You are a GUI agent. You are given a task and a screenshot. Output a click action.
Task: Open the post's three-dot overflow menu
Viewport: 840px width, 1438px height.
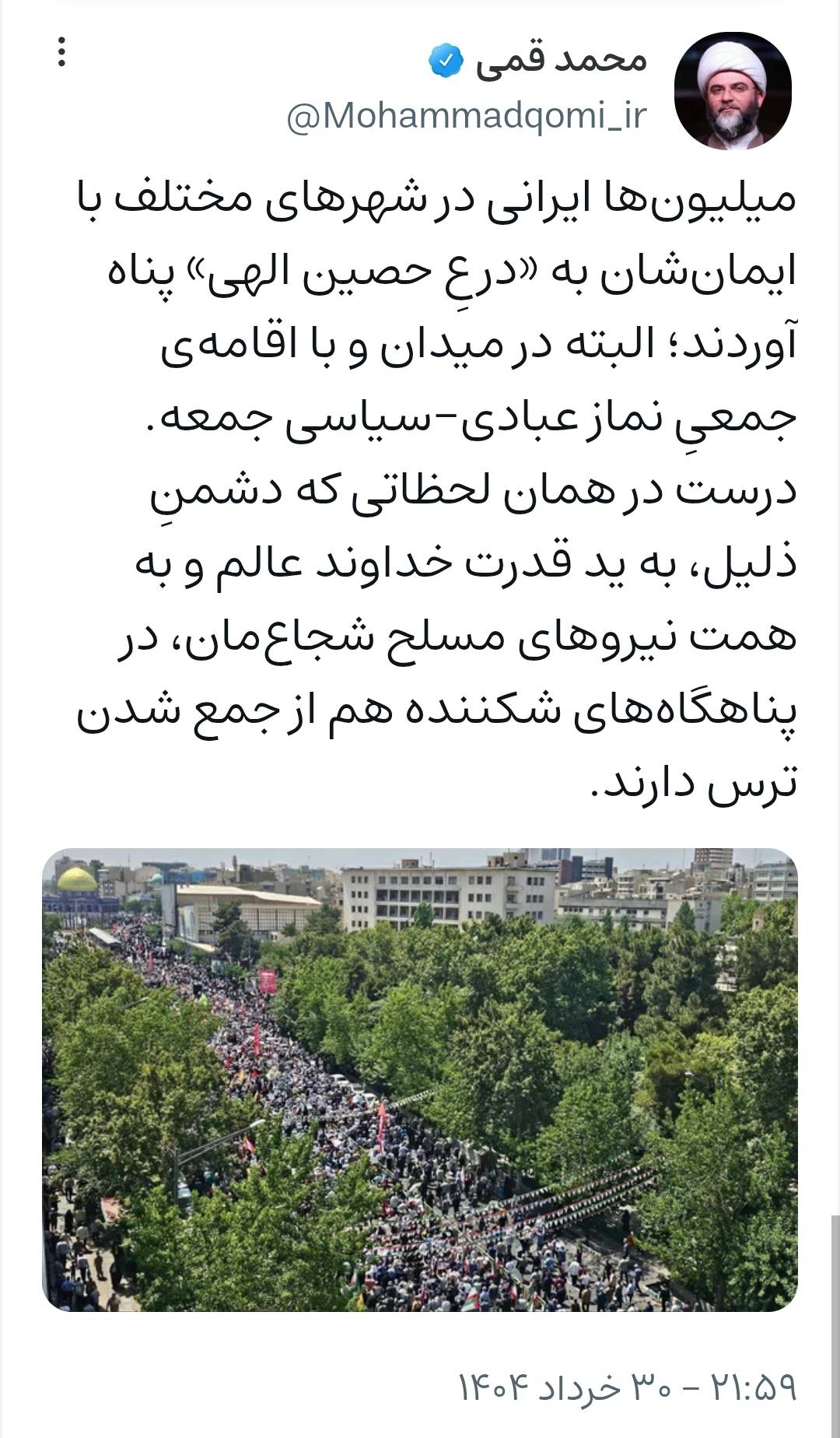coord(62,52)
